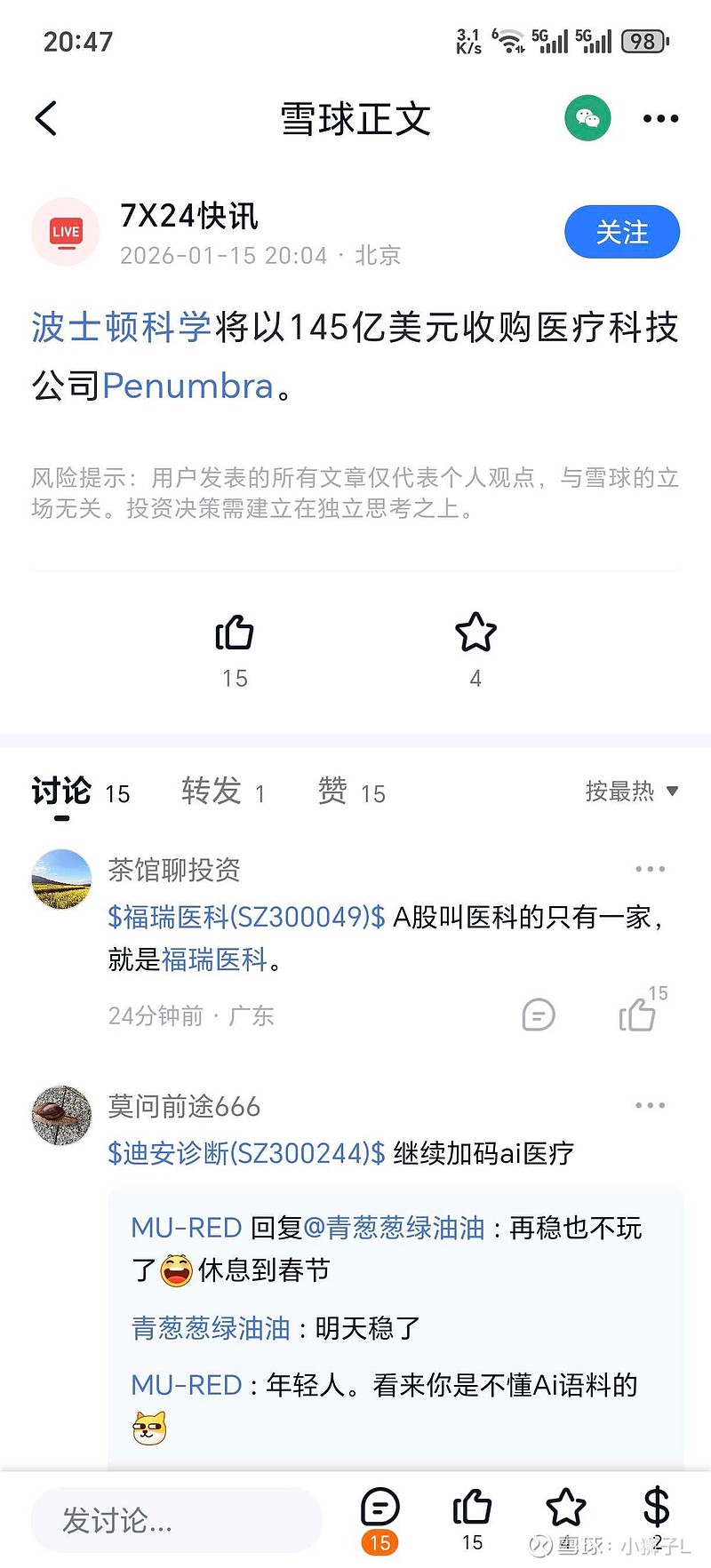Tap the WeChat share icon in the header

(587, 118)
